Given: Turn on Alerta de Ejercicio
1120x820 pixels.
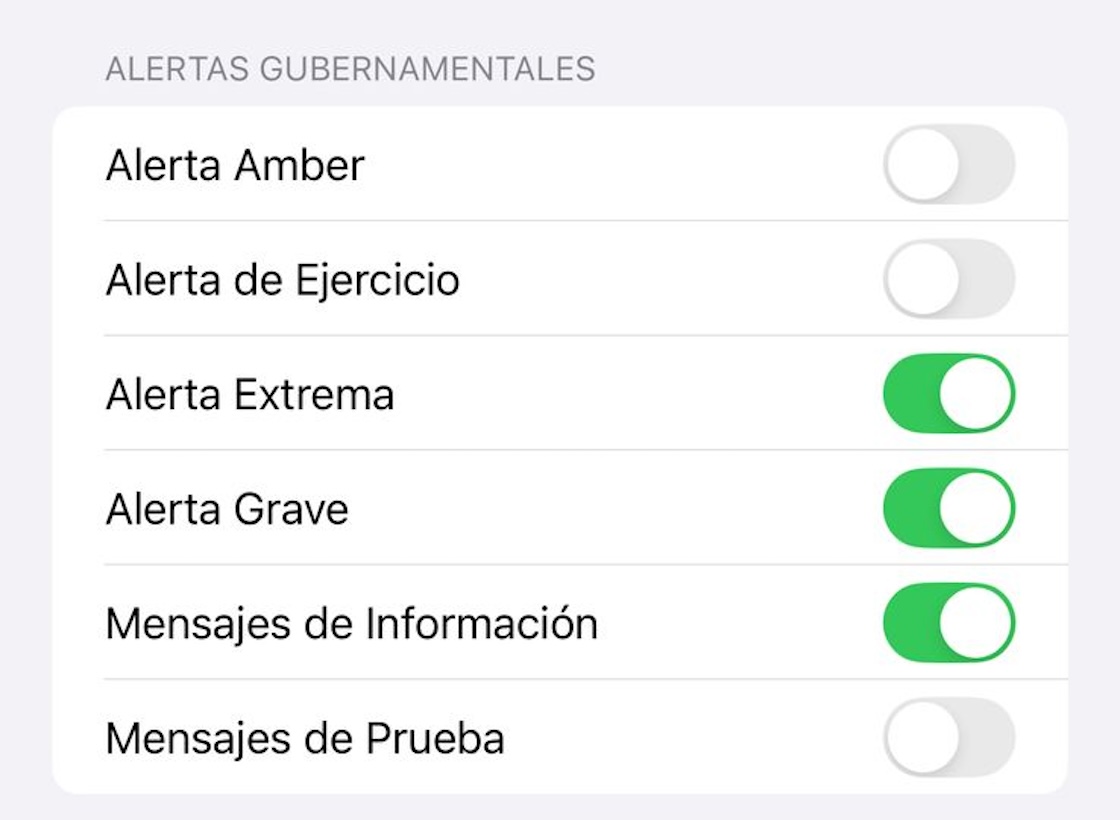Looking at the screenshot, I should coord(948,279).
